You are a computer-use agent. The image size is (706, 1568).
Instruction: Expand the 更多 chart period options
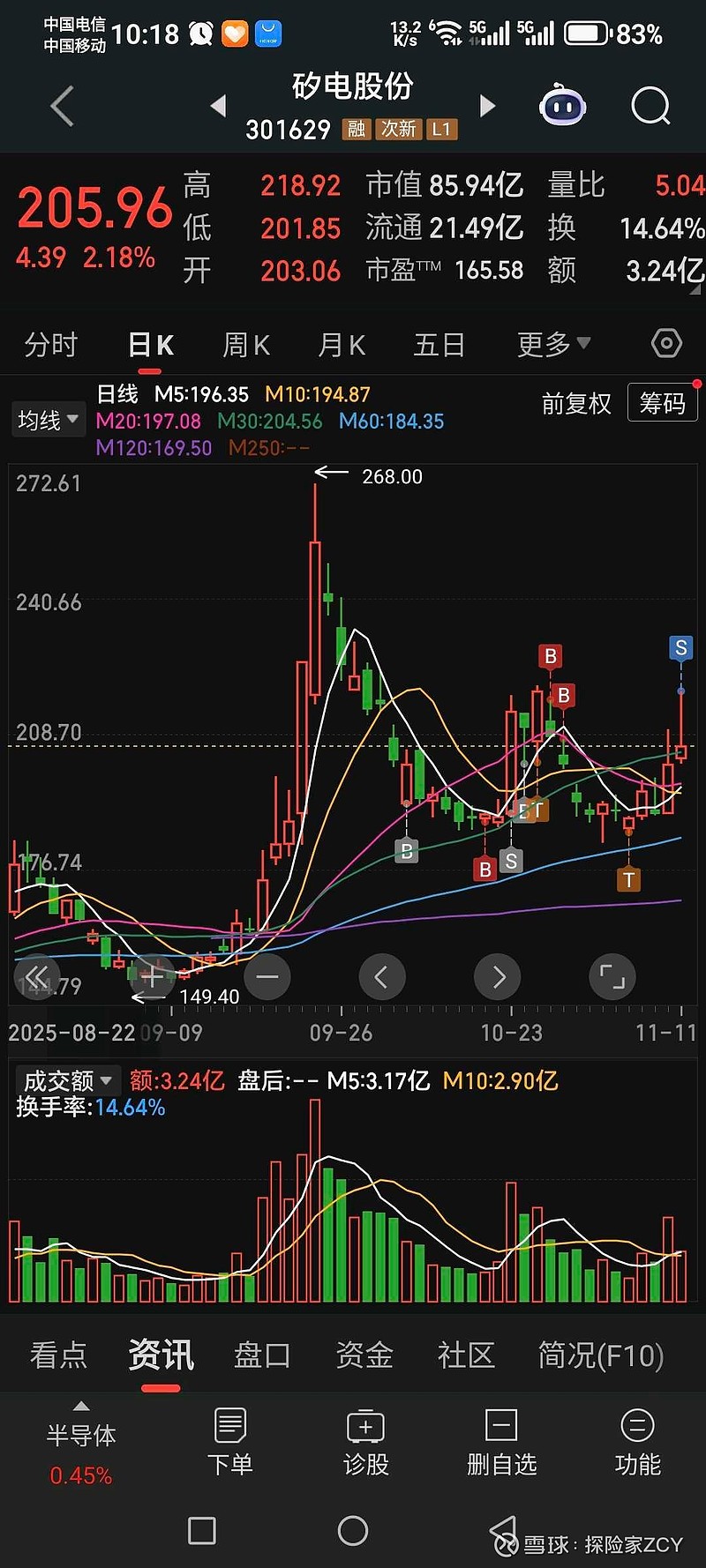click(552, 344)
